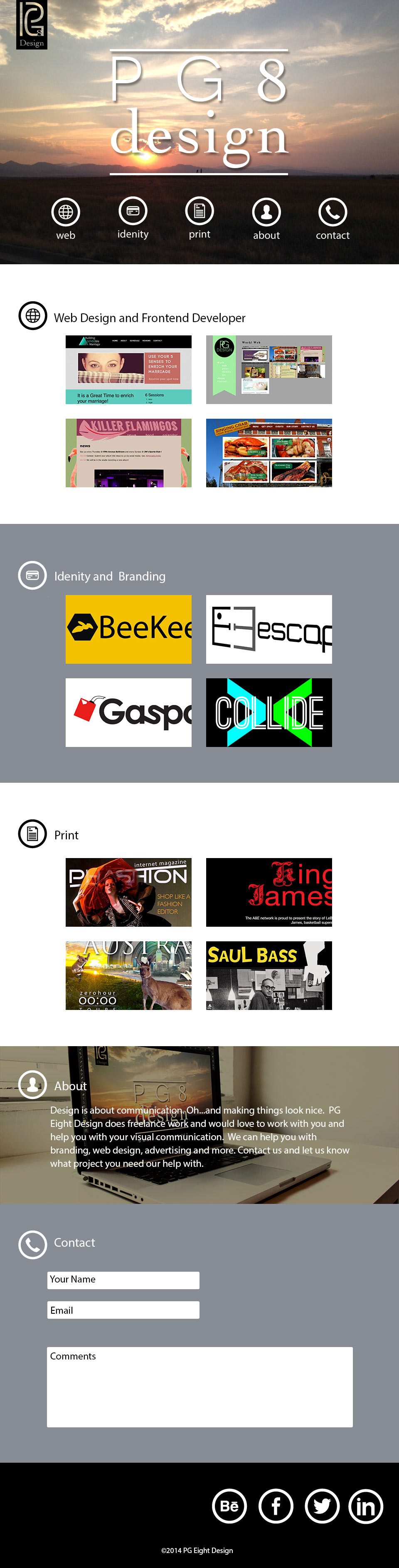The width and height of the screenshot is (399, 1568).
Task: Tap the Your Name field
Action: (x=123, y=1280)
